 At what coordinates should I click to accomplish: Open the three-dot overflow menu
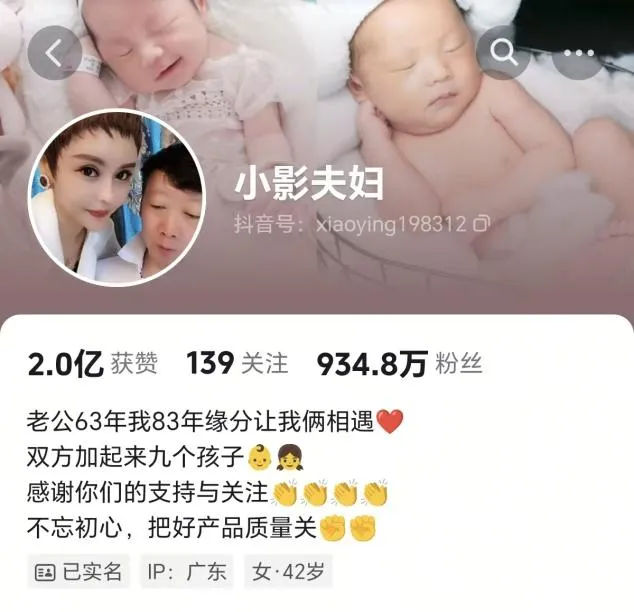[580, 52]
